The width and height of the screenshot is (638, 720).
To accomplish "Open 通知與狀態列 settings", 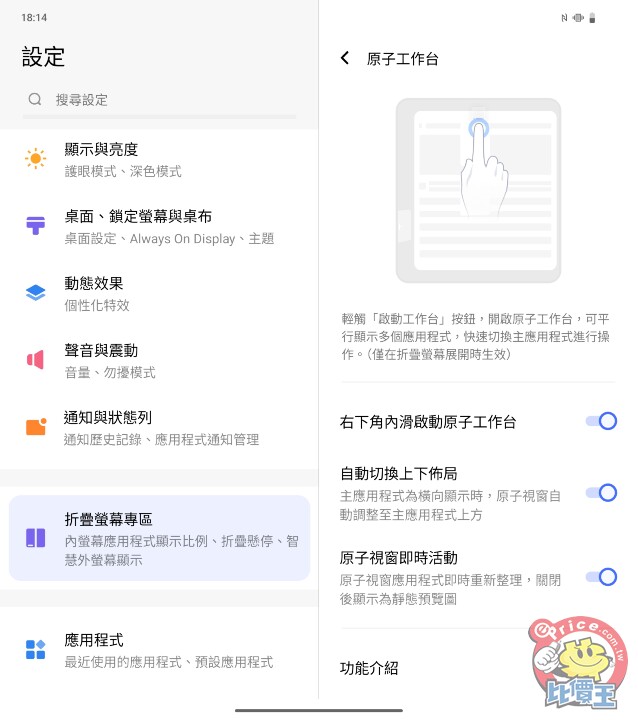I will coord(160,427).
